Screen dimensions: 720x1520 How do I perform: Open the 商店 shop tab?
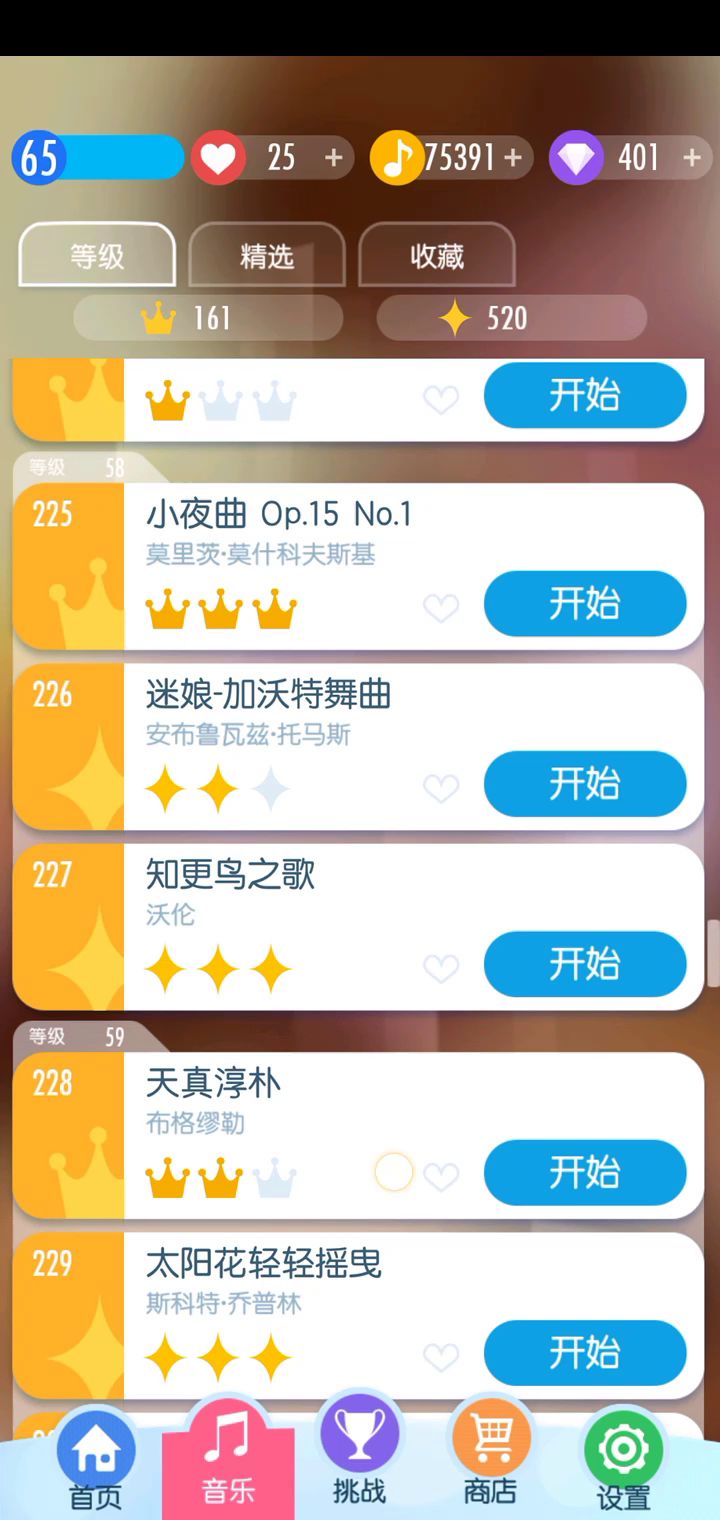[x=491, y=1458]
